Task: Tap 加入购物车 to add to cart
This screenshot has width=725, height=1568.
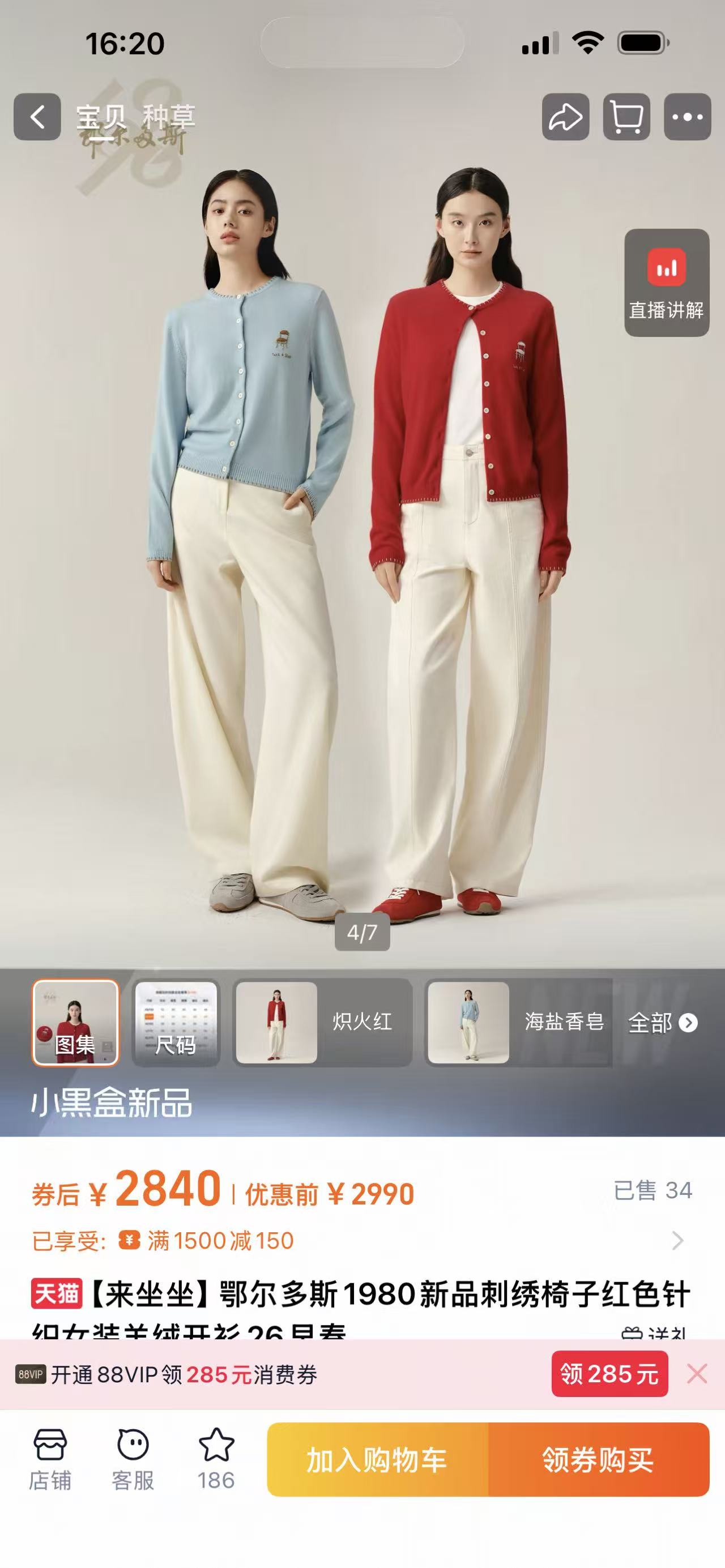Action: pyautogui.click(x=377, y=1459)
